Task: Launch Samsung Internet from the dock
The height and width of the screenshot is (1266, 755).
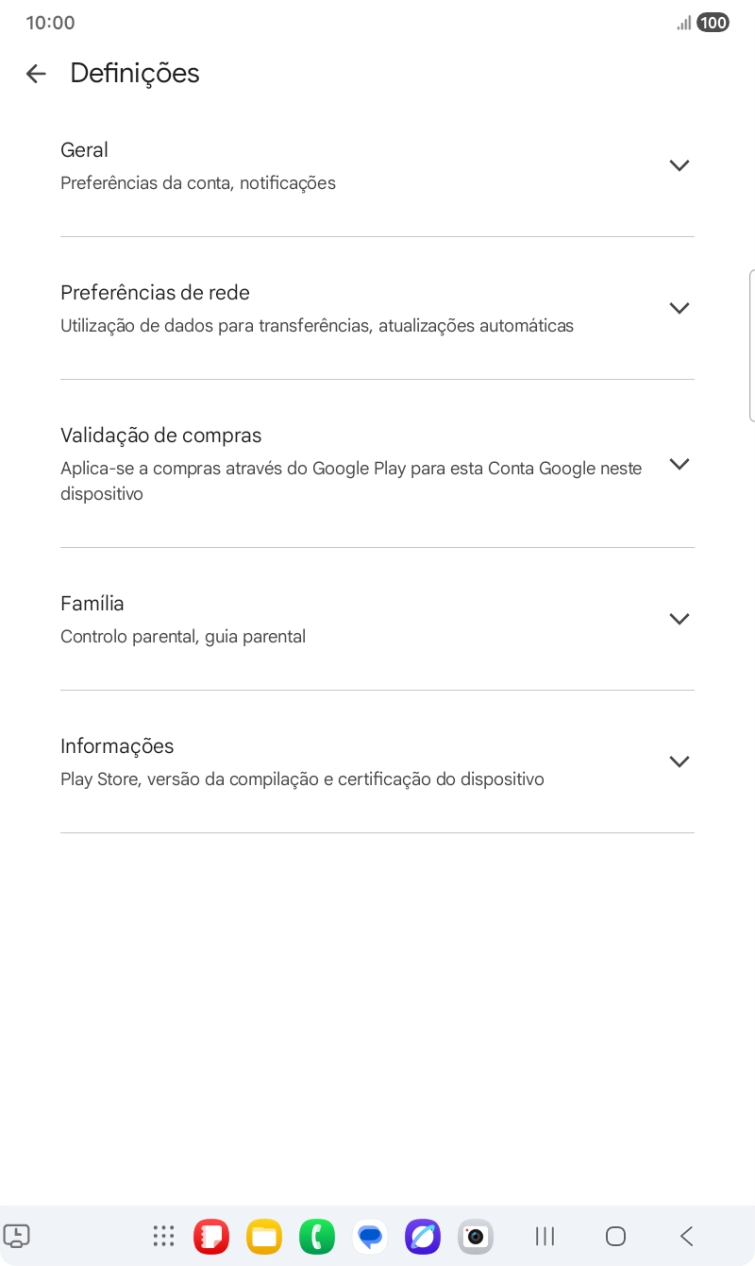Action: tap(422, 1236)
